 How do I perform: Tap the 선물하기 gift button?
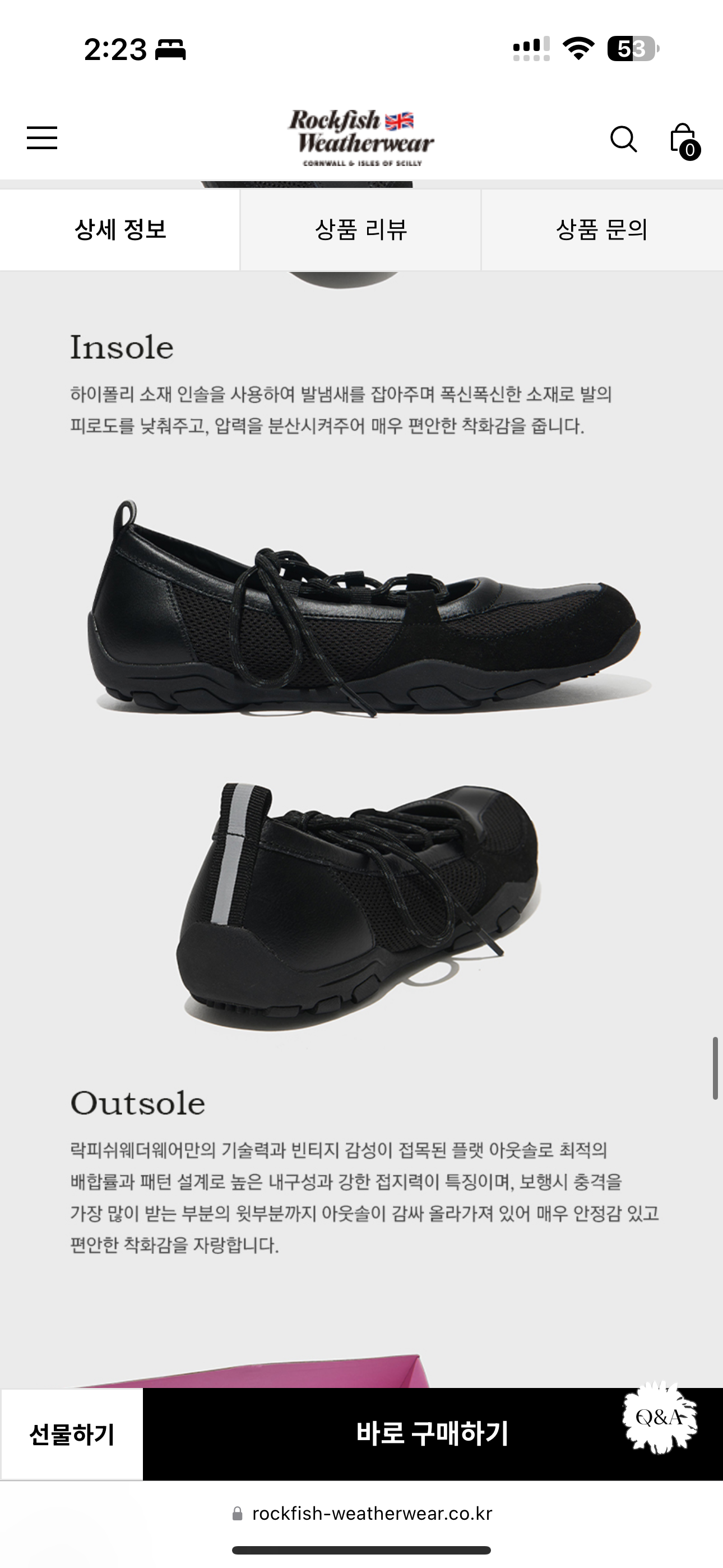click(x=72, y=1434)
